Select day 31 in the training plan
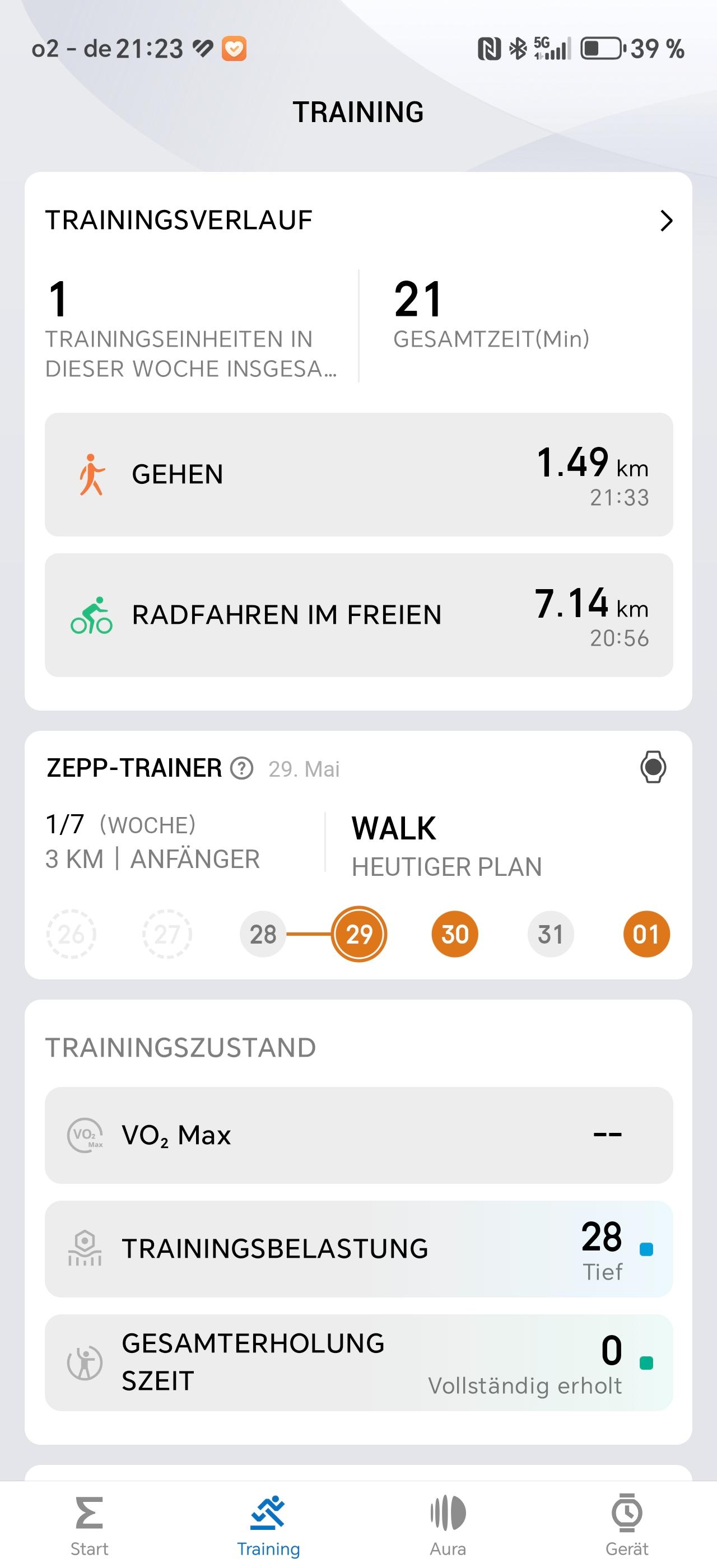 (551, 934)
